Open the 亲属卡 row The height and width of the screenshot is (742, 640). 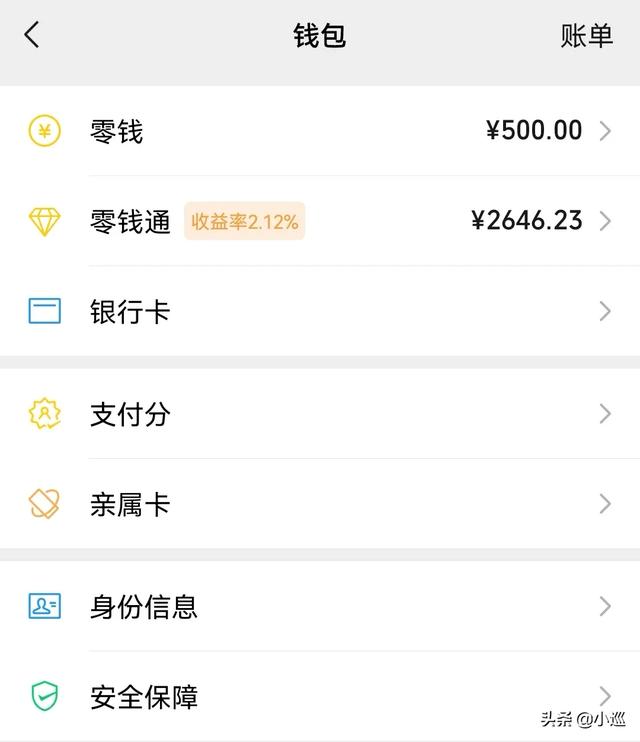(320, 504)
